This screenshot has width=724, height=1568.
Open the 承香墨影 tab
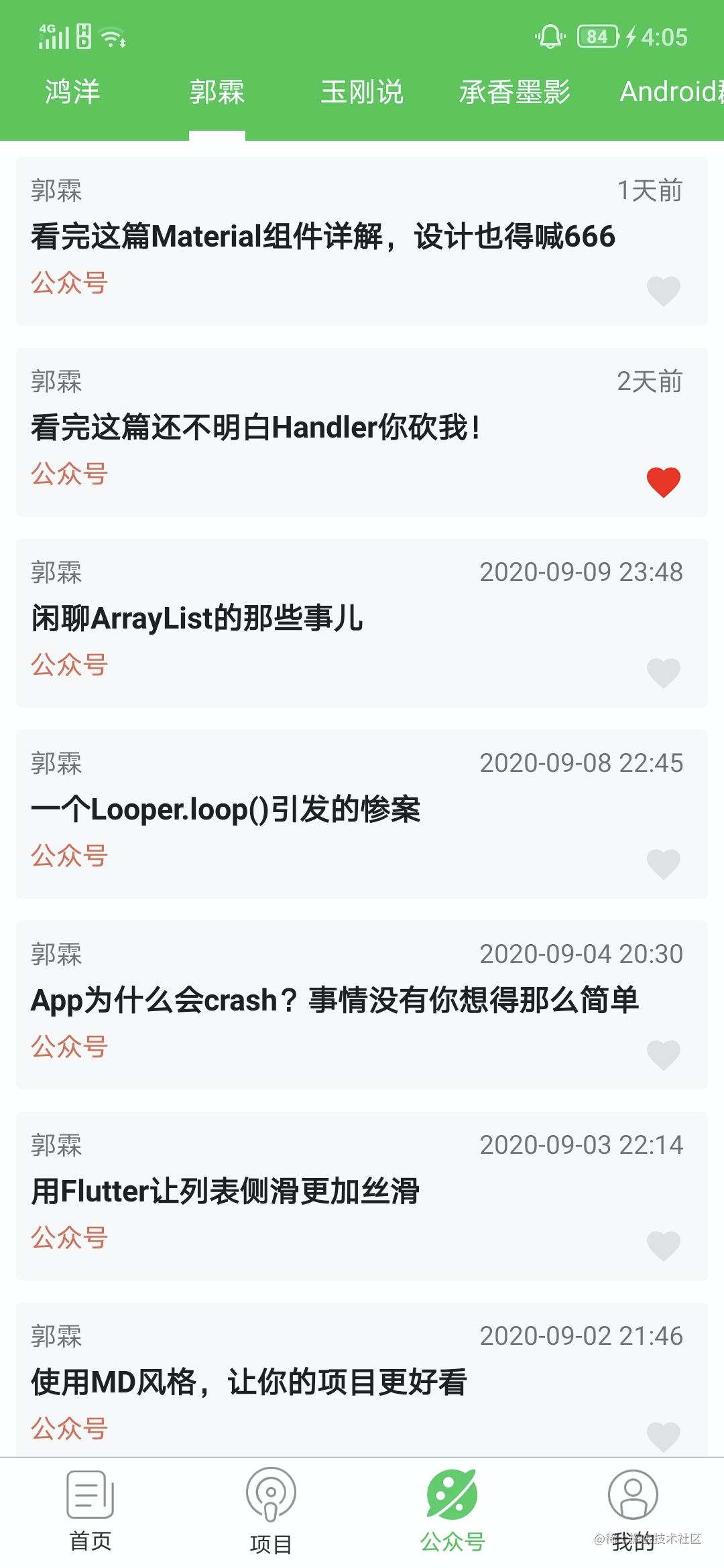[x=515, y=92]
